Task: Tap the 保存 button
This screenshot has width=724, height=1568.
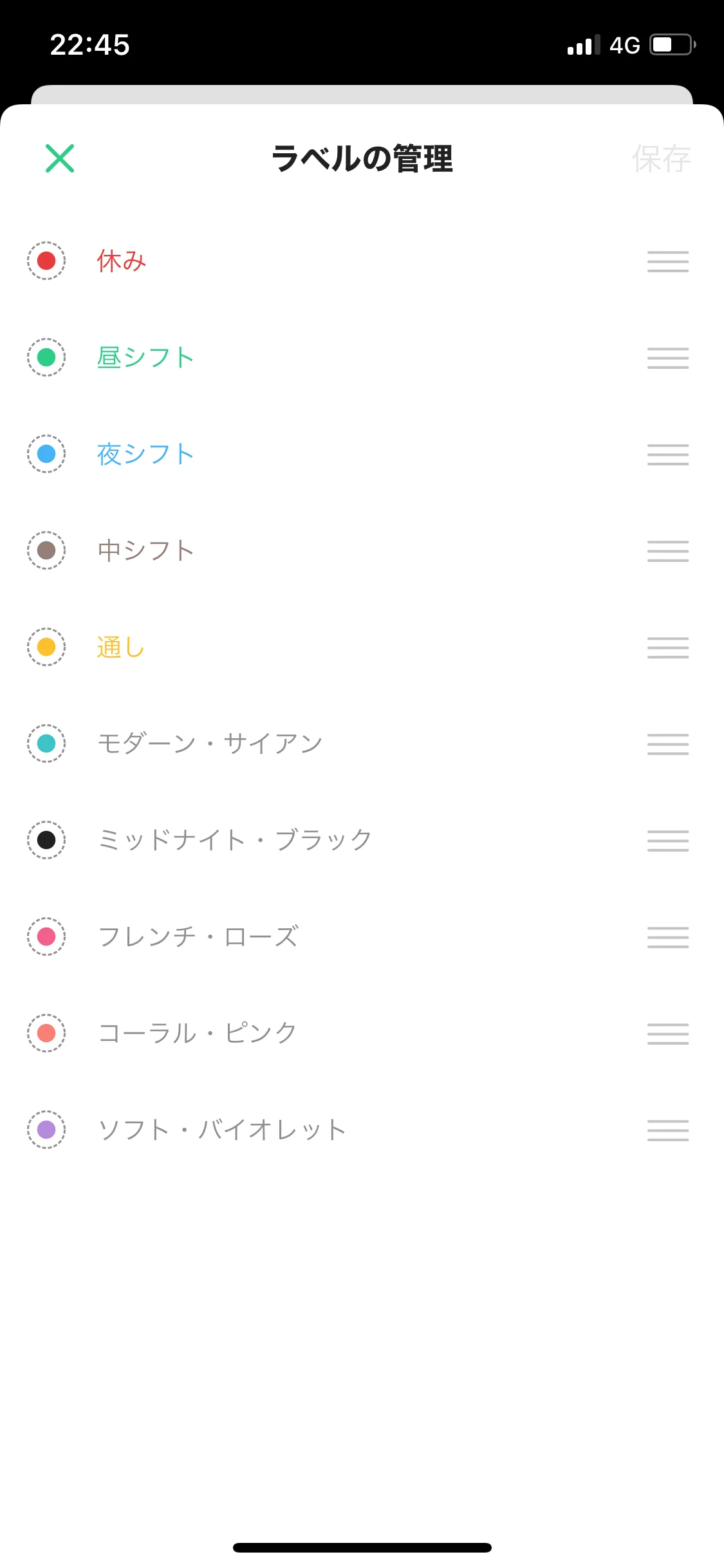Action: coord(661,159)
